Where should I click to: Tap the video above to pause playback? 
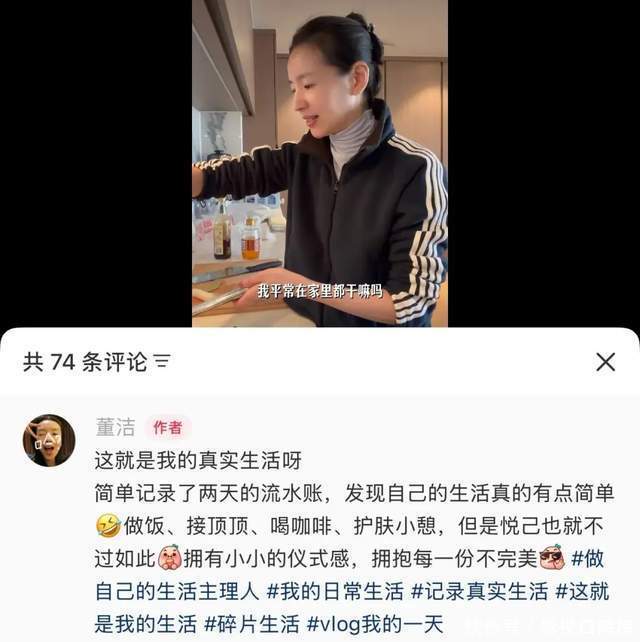[320, 160]
